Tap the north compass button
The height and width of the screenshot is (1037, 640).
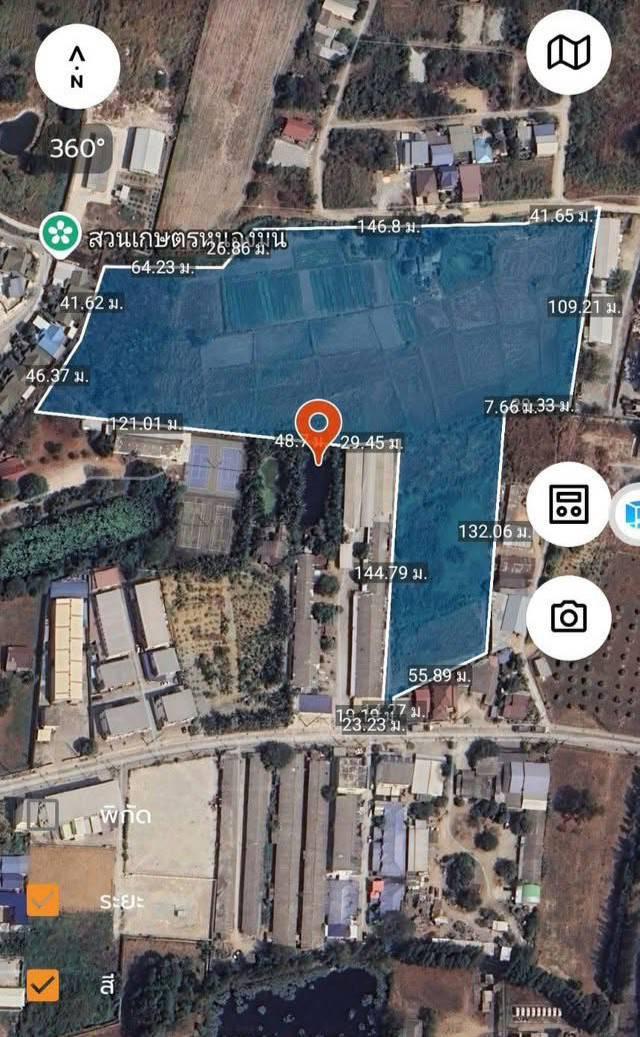click(77, 67)
